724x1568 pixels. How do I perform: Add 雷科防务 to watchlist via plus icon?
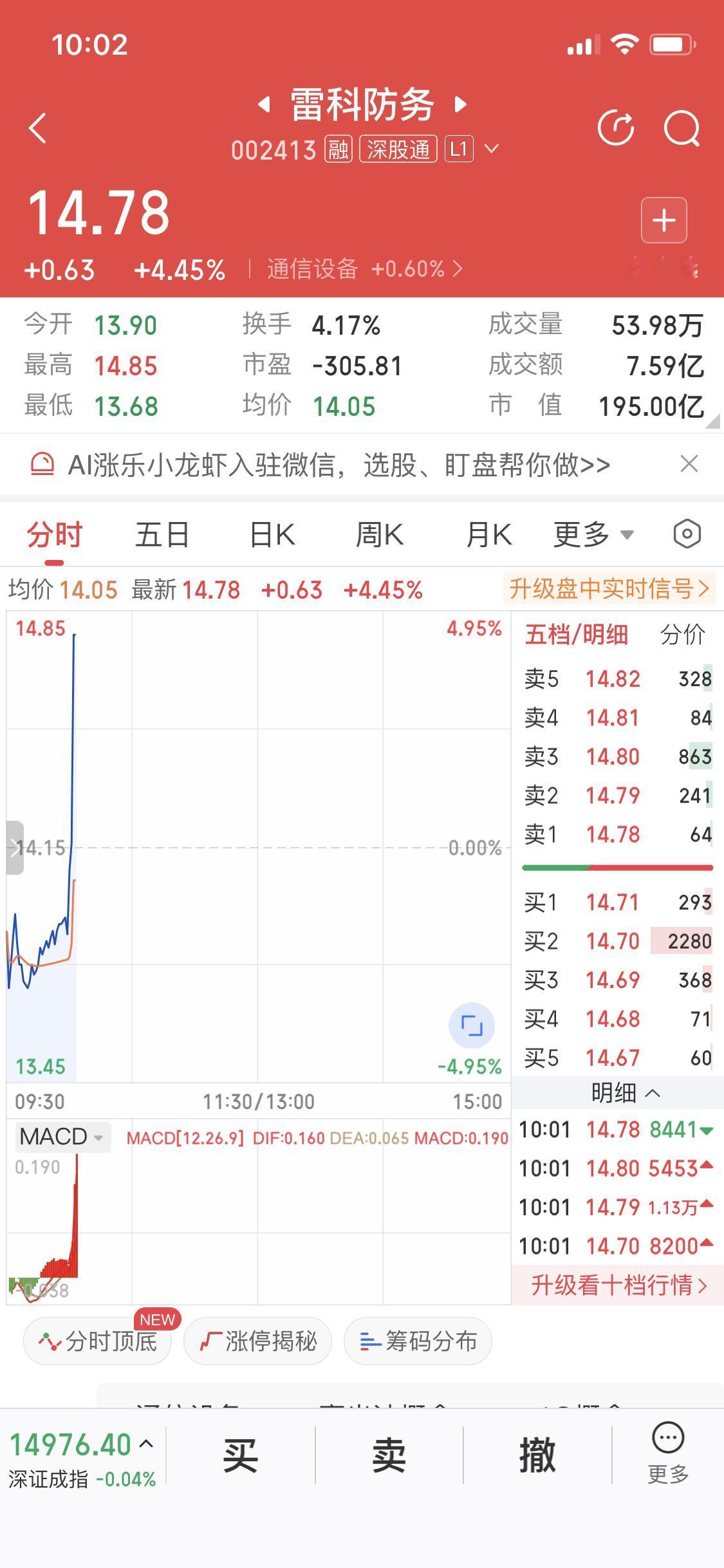pos(664,219)
